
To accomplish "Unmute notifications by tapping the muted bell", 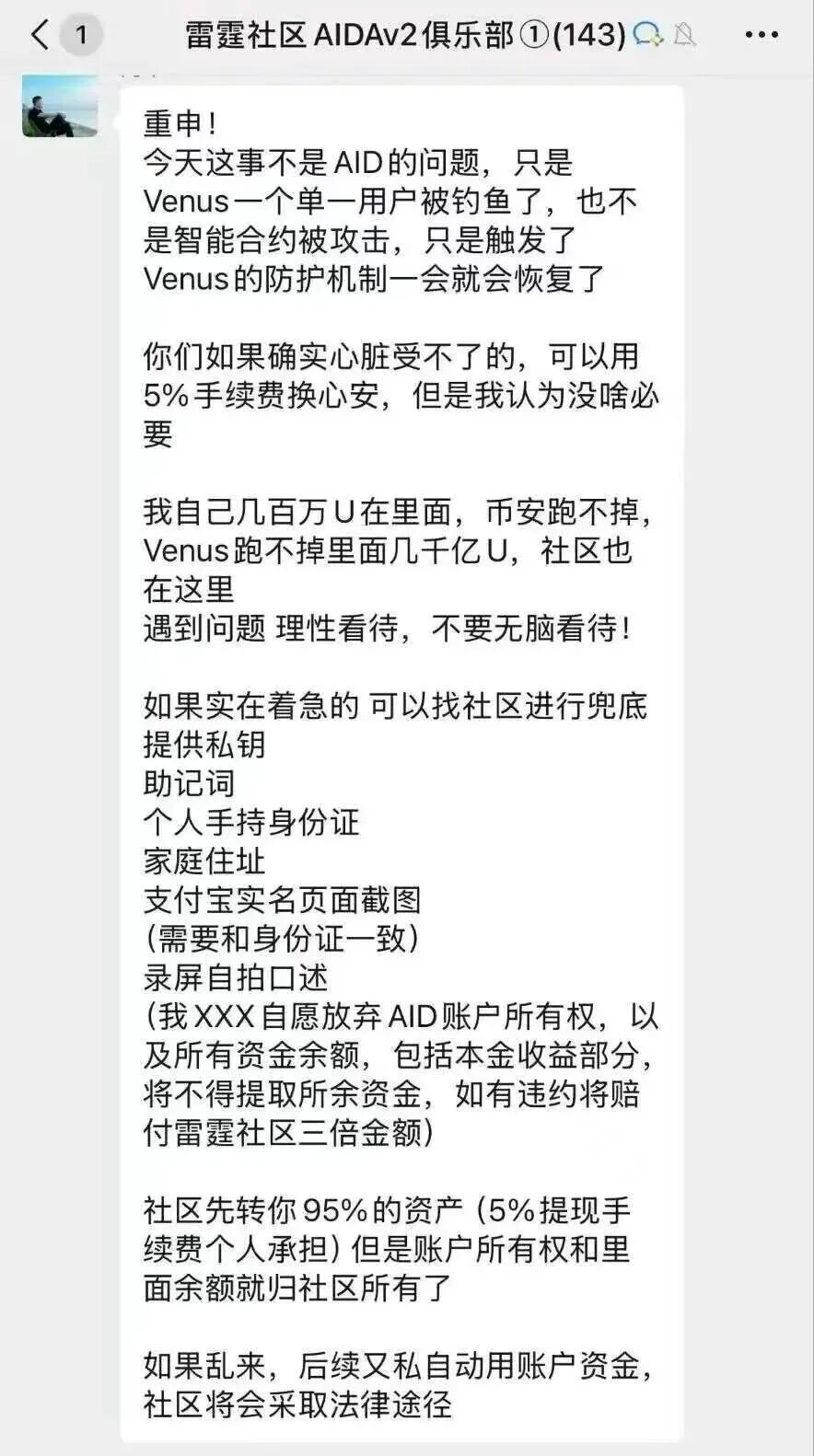I will coord(683,33).
